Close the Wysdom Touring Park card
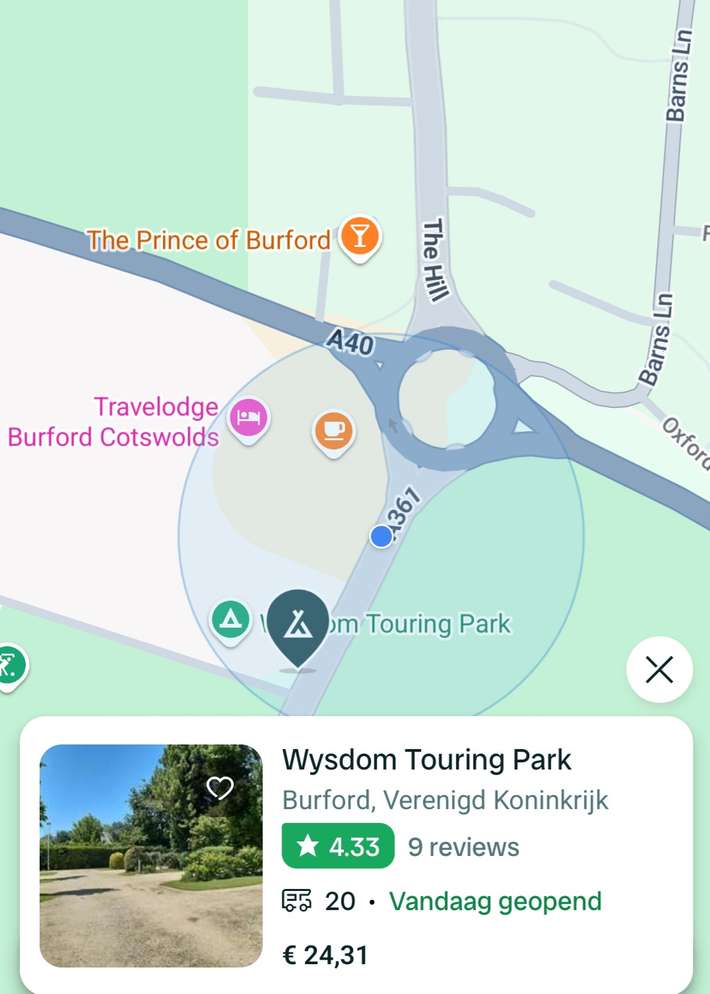710x994 pixels. (x=659, y=669)
